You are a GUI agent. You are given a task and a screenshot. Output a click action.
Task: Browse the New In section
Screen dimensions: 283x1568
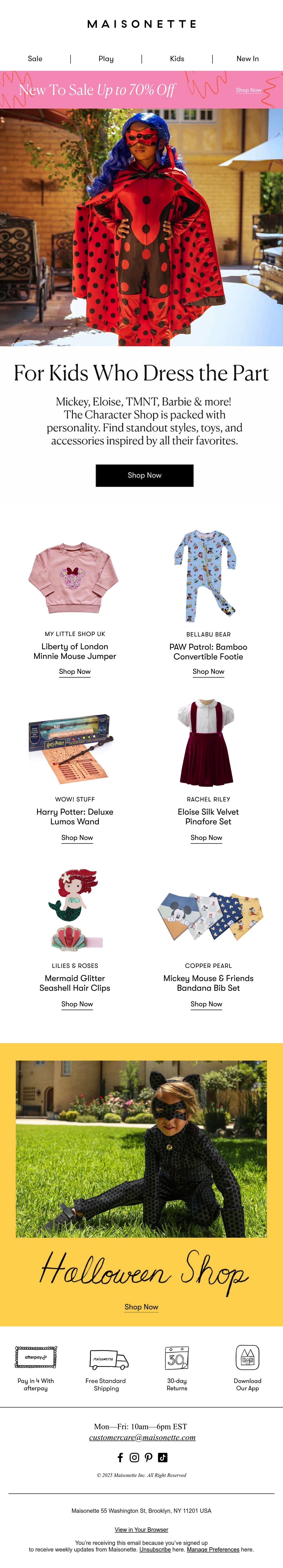pyautogui.click(x=248, y=59)
